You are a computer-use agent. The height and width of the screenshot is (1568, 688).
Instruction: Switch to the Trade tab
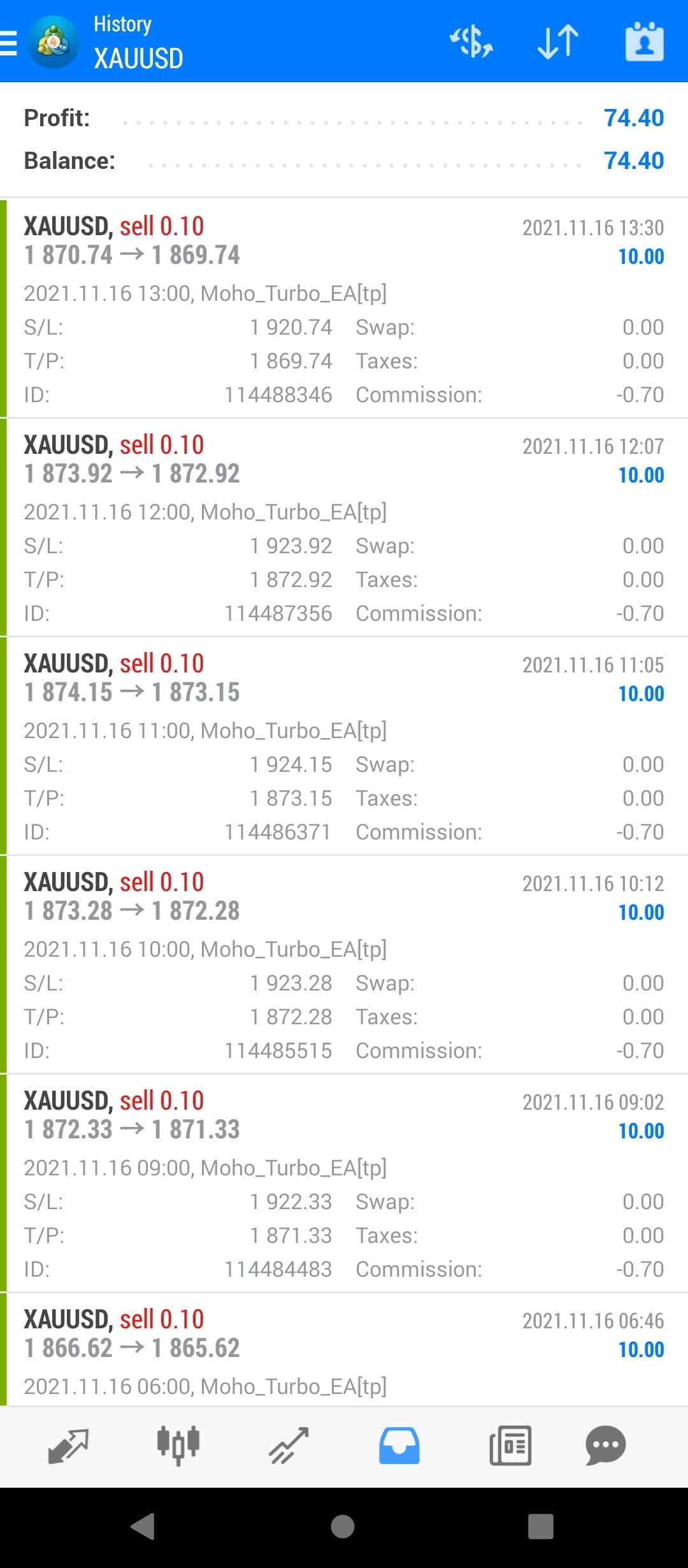click(x=289, y=1447)
